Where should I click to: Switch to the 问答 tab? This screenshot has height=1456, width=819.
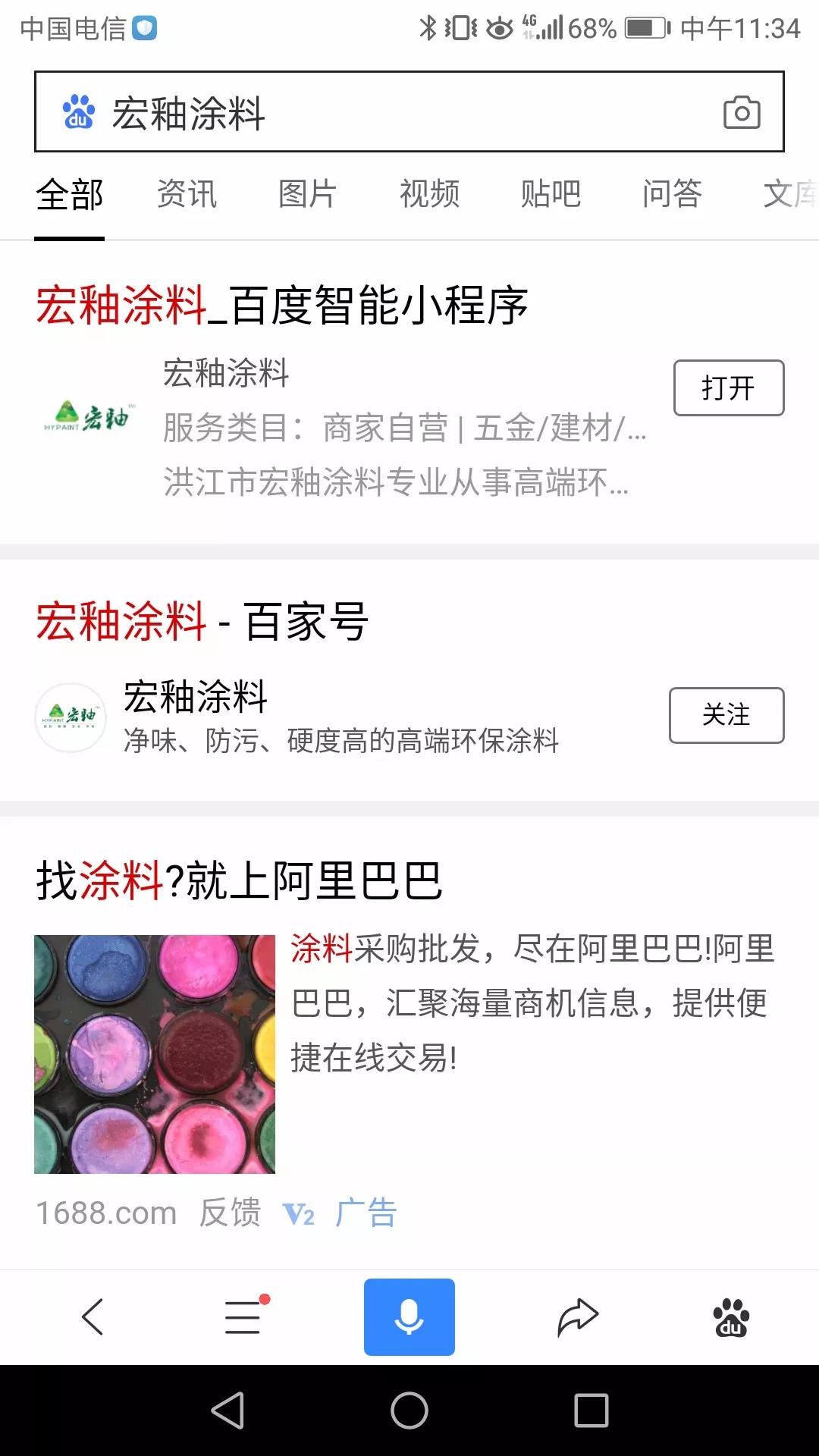(672, 194)
